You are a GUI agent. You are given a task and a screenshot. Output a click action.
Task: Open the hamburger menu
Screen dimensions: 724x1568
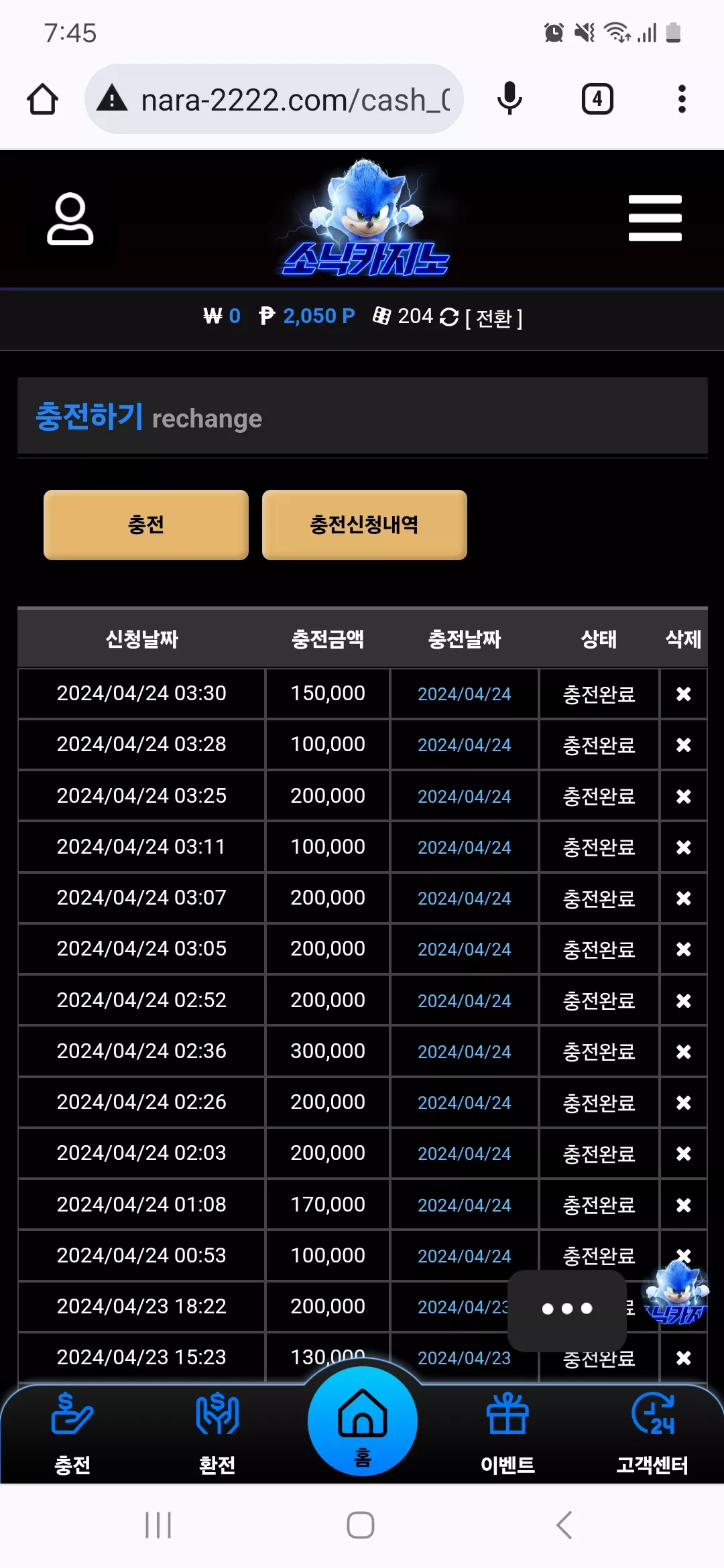tap(655, 218)
